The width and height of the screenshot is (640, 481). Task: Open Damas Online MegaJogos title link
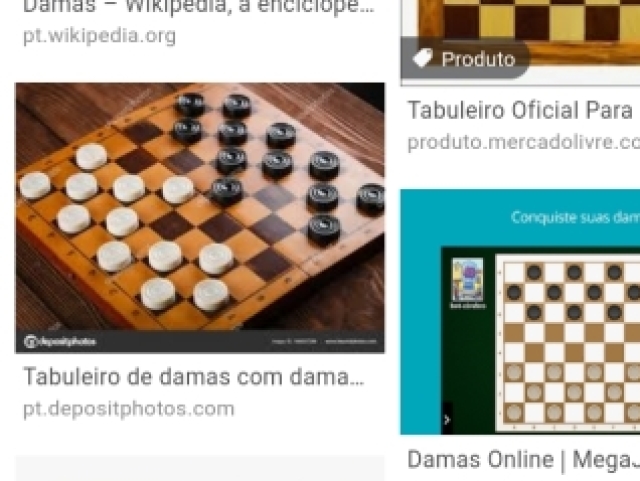click(522, 460)
